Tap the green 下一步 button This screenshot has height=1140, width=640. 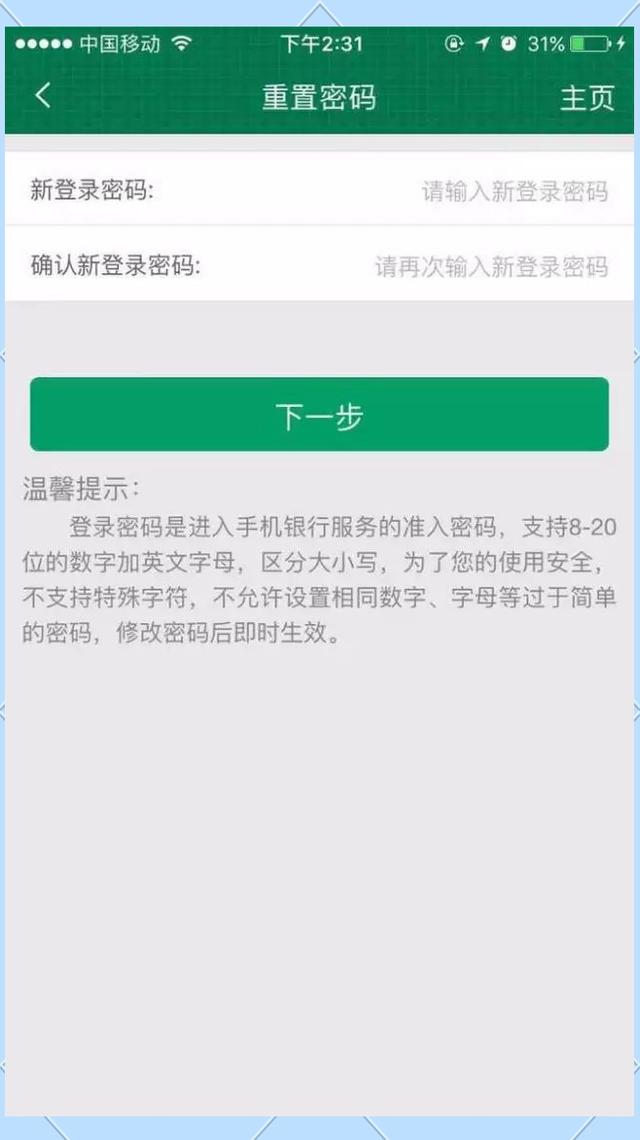[x=319, y=415]
